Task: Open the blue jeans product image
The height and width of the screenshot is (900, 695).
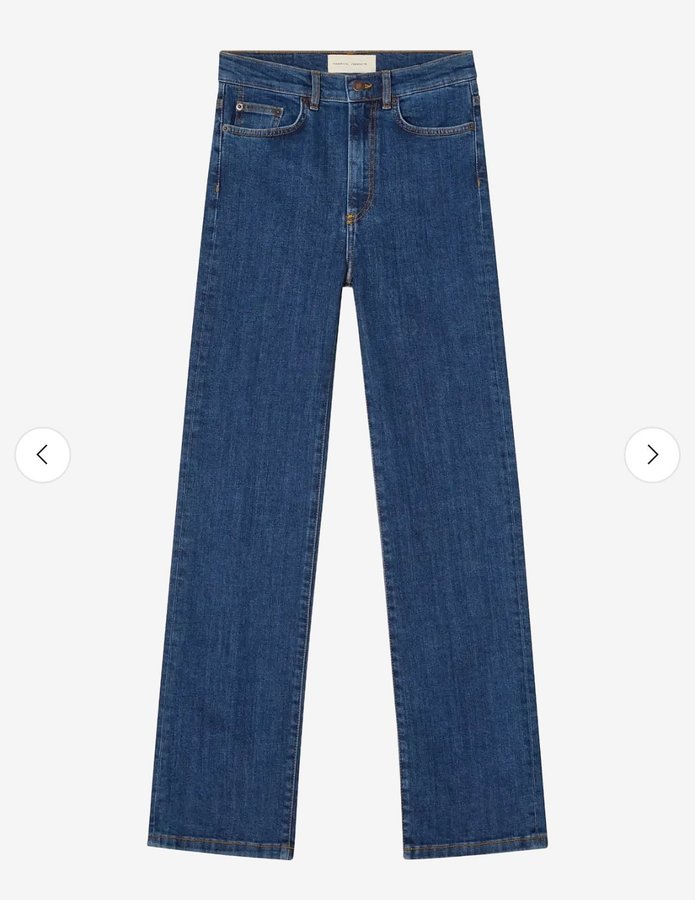Action: tap(347, 450)
